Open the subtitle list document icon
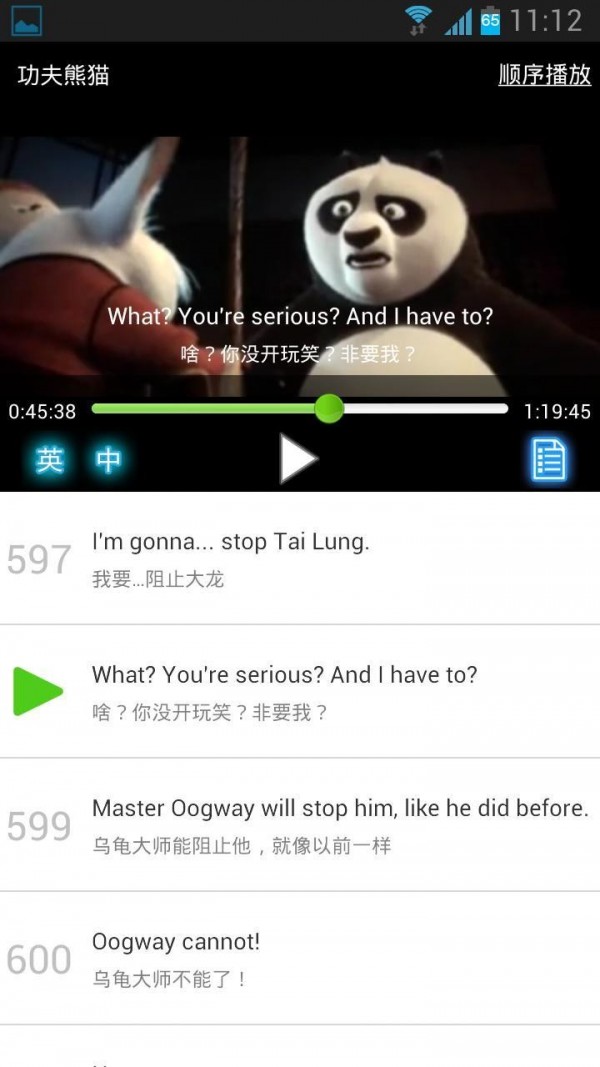The width and height of the screenshot is (600, 1067). [548, 460]
